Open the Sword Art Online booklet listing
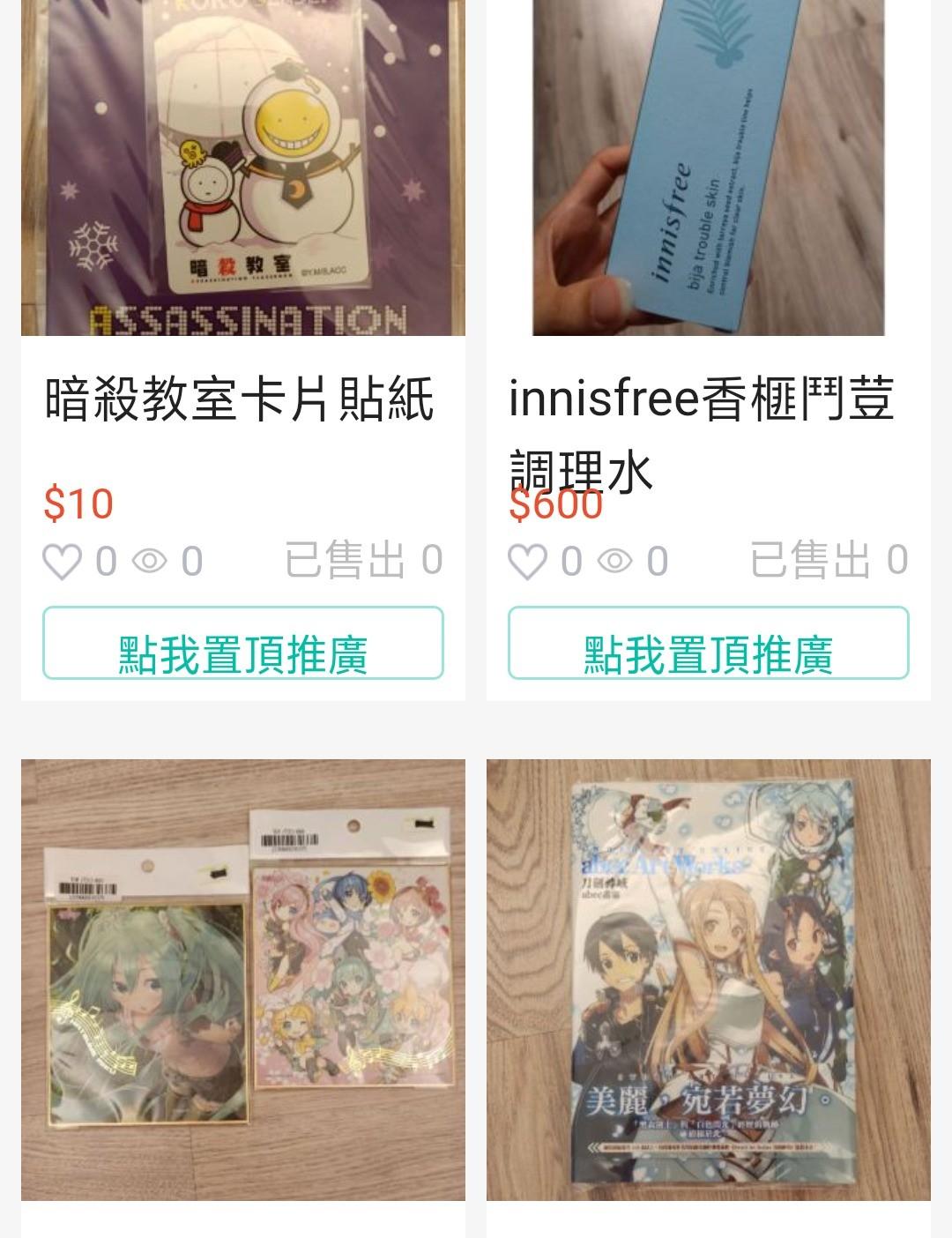952x1238 pixels. coord(708,979)
